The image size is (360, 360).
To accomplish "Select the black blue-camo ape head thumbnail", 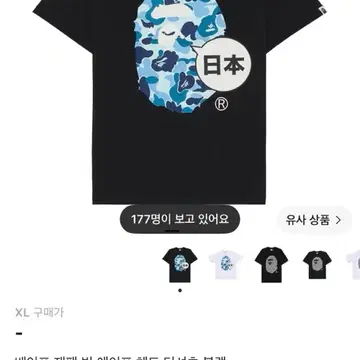I will 180,265.
